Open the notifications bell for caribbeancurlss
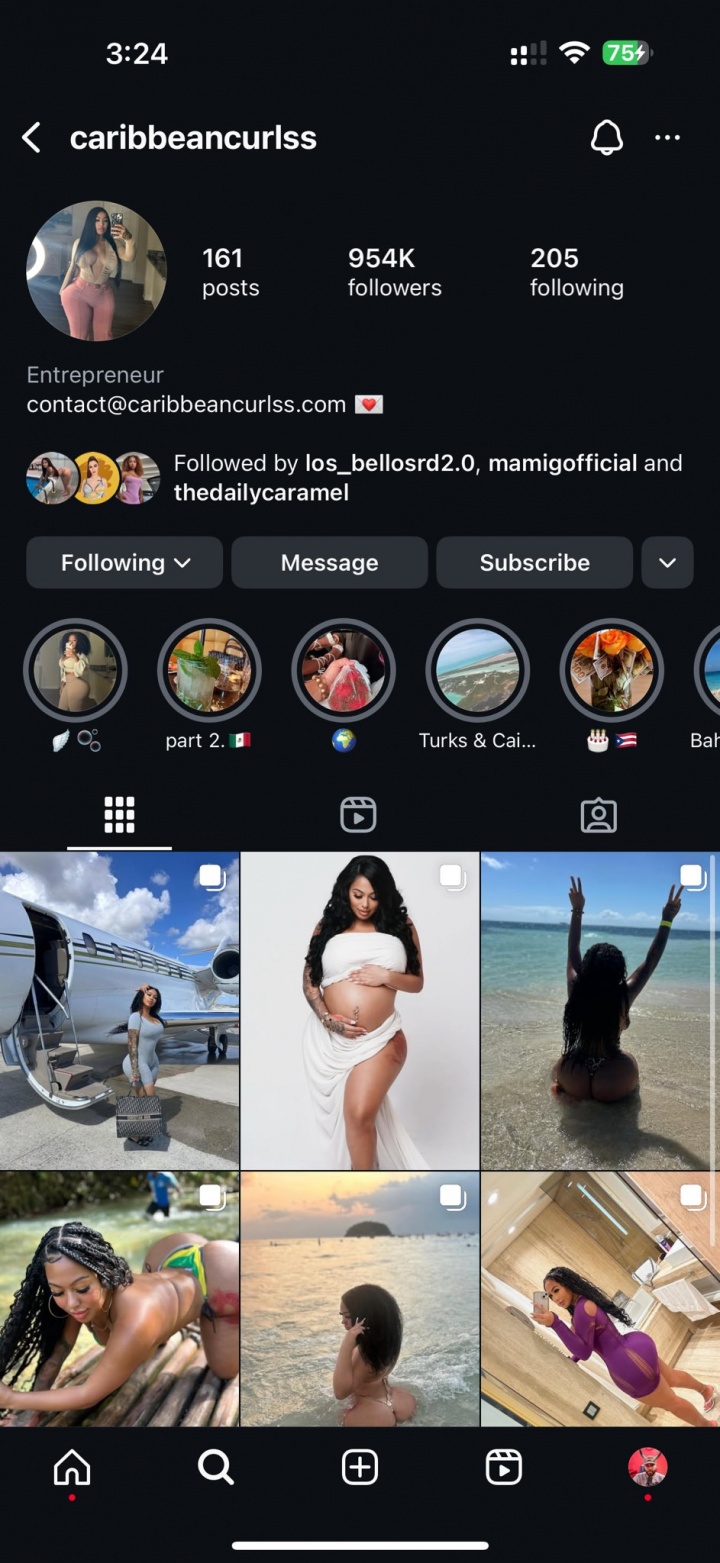This screenshot has height=1563, width=720. click(x=606, y=138)
